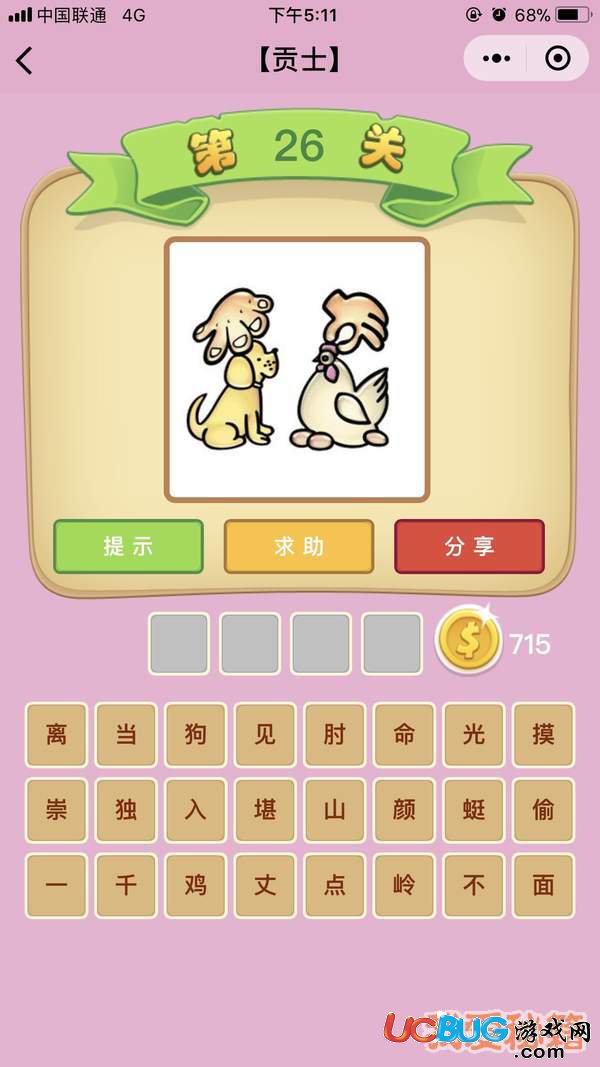Viewport: 600px width, 1067px height.
Task: Pick the character tile 面
Action: coord(543,885)
